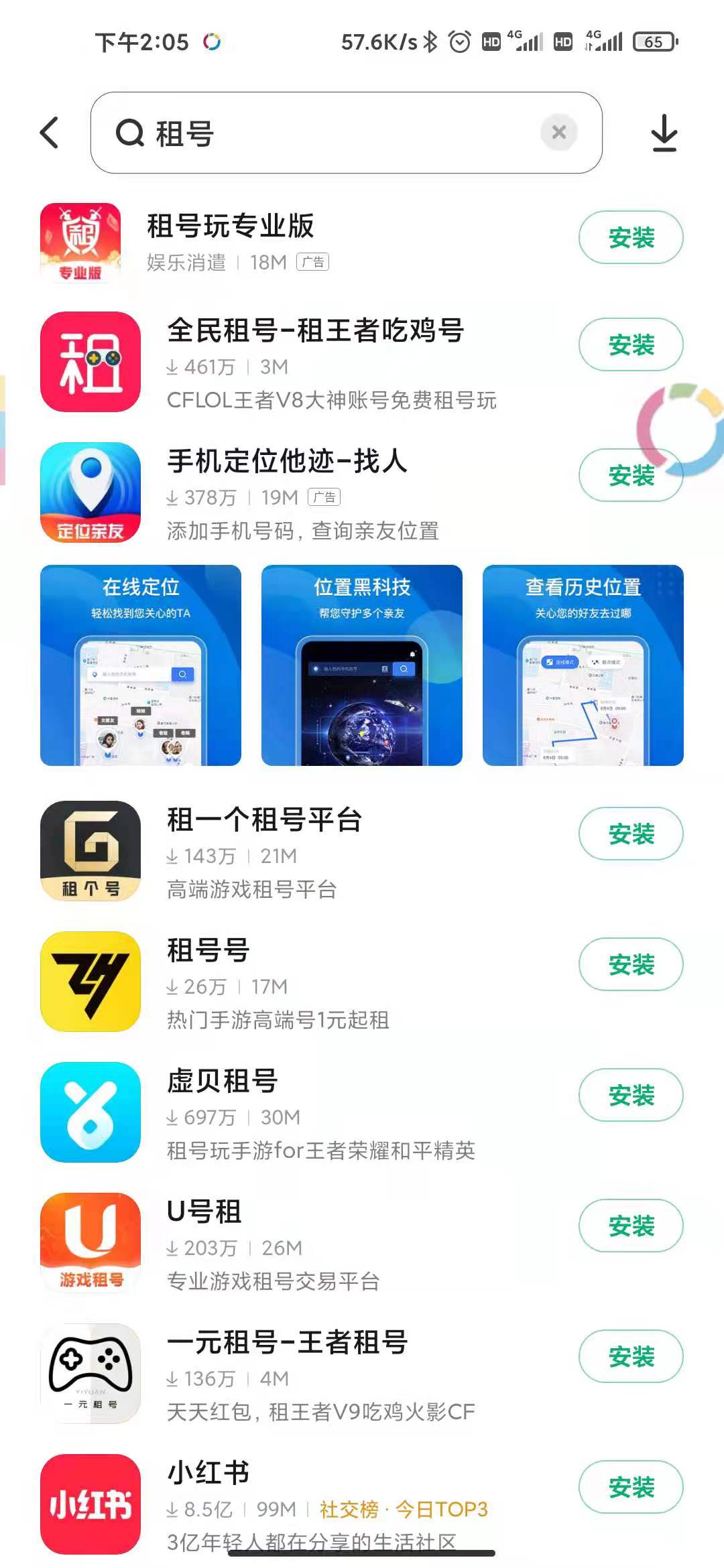Install 手机定位他迹-找人
The image size is (724, 1568).
point(630,476)
